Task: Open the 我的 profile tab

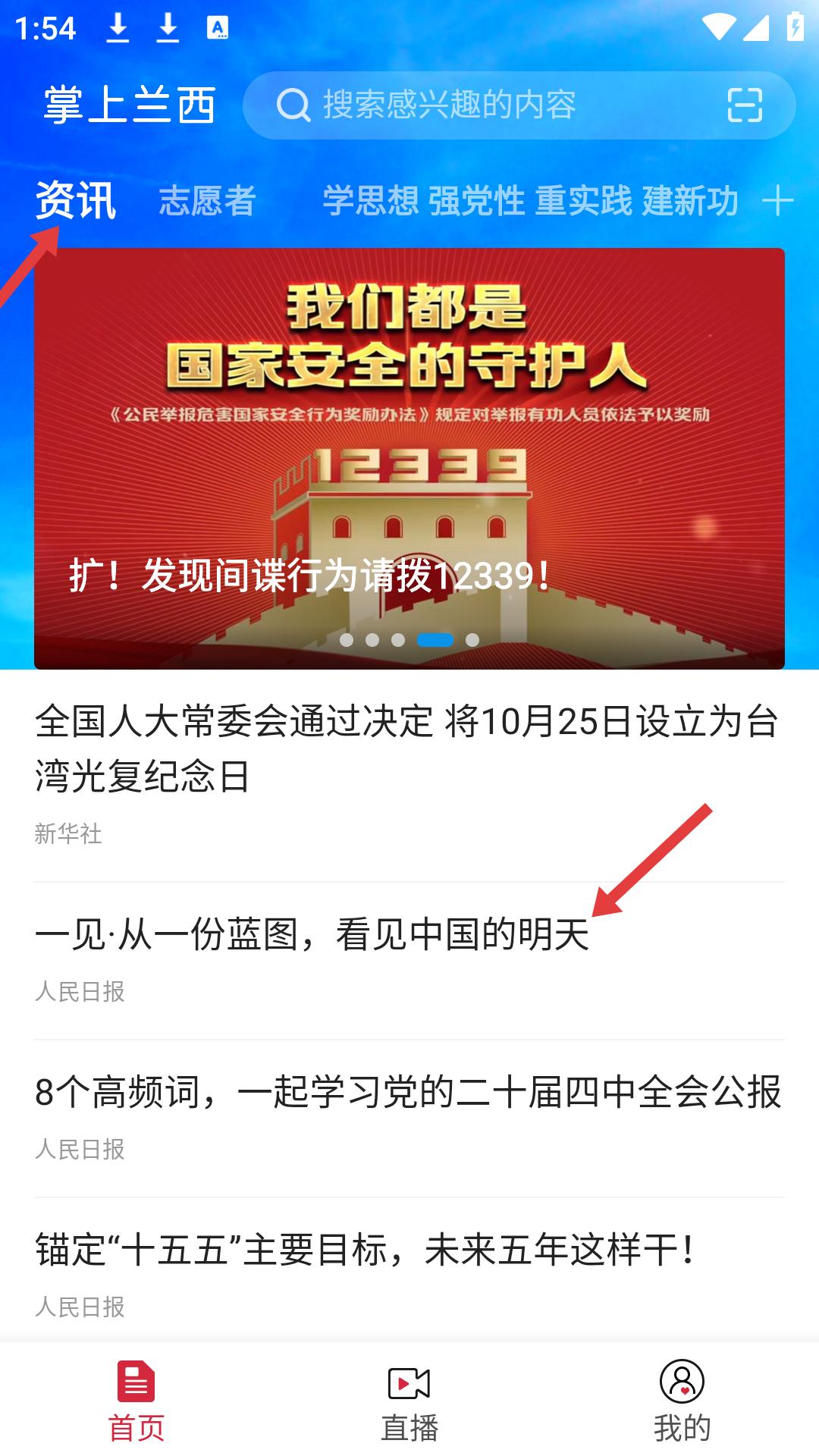Action: coord(682,1402)
